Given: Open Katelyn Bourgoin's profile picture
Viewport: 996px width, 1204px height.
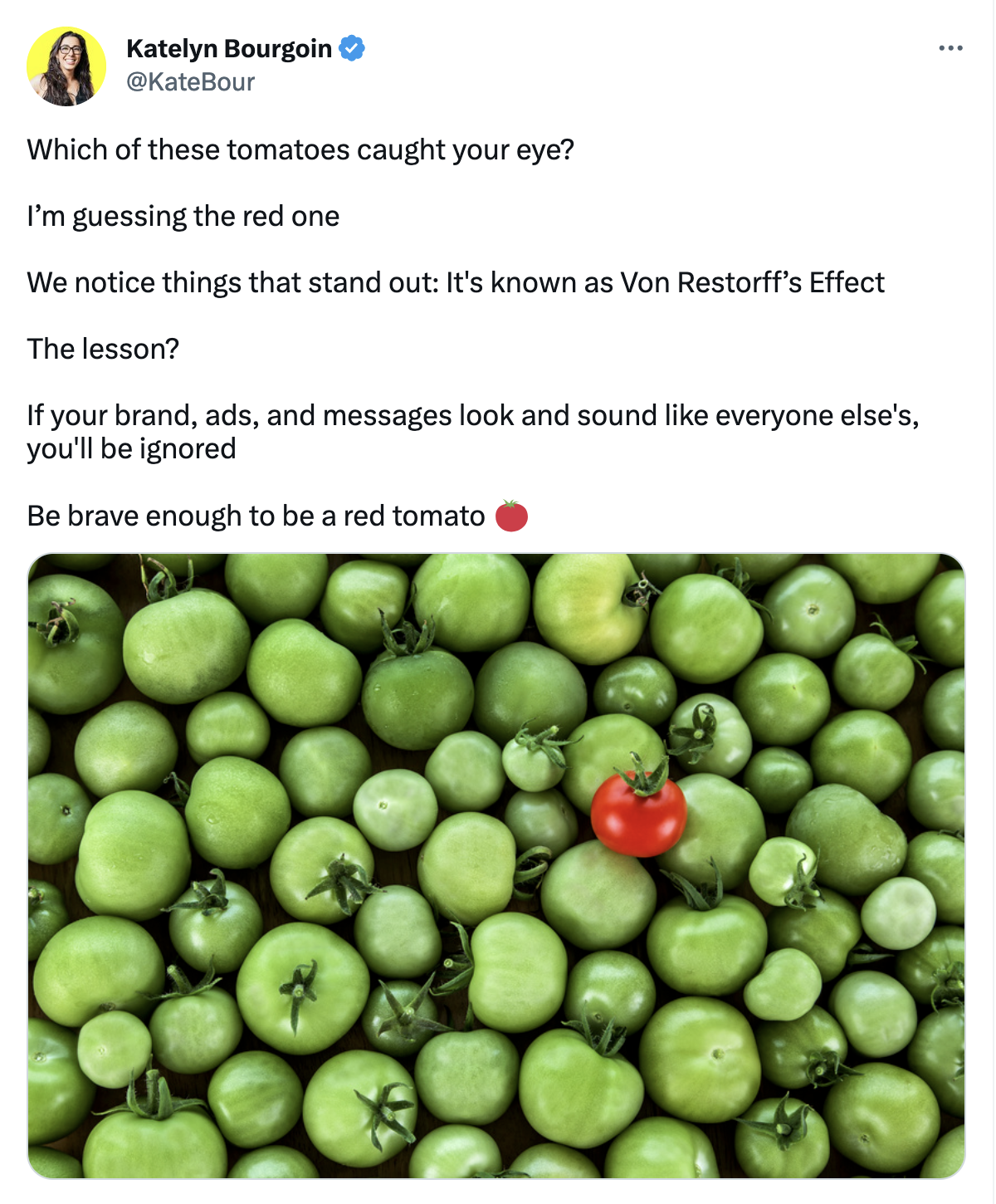Looking at the screenshot, I should tap(66, 66).
